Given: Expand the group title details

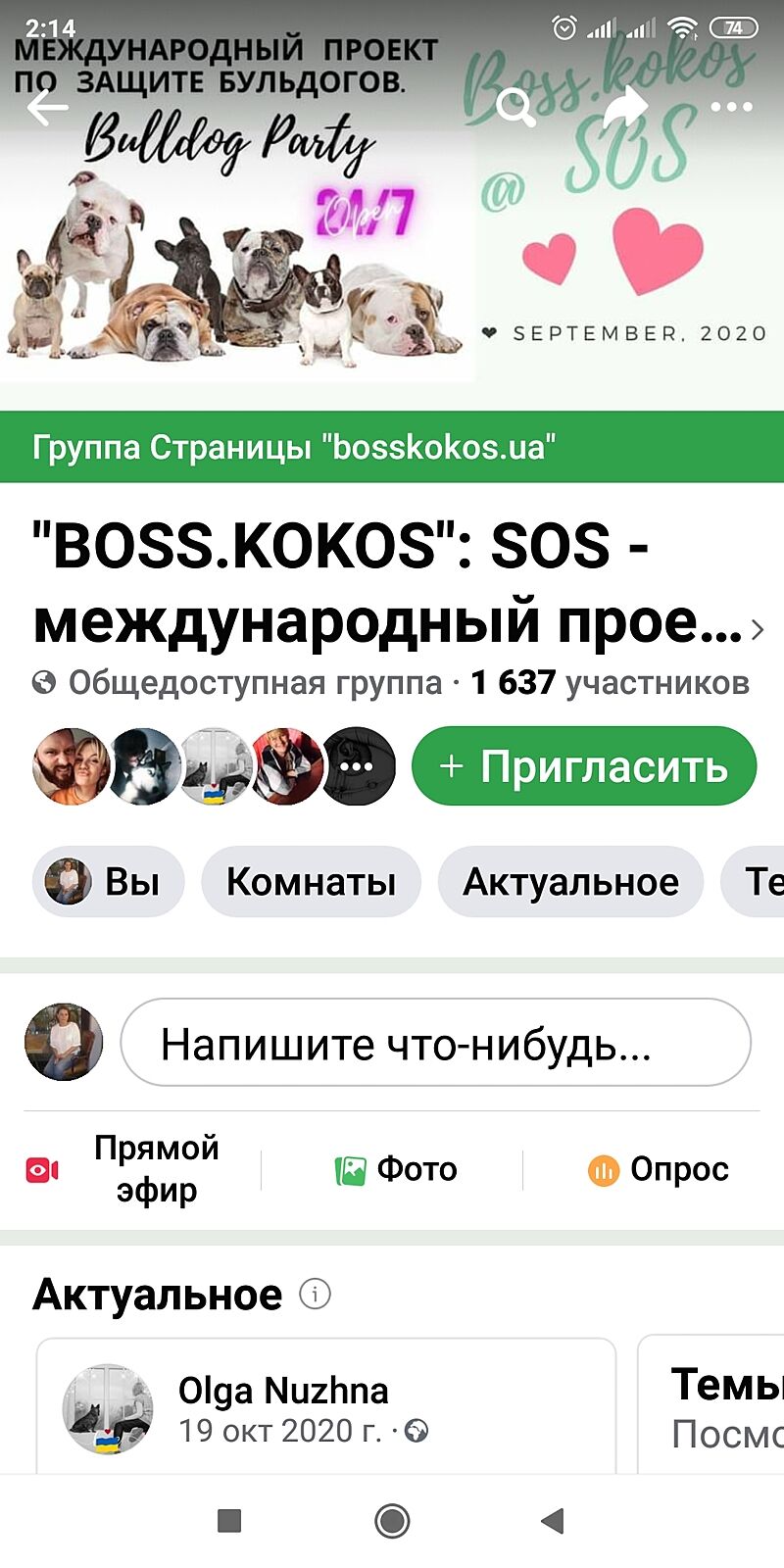Looking at the screenshot, I should click(x=756, y=629).
